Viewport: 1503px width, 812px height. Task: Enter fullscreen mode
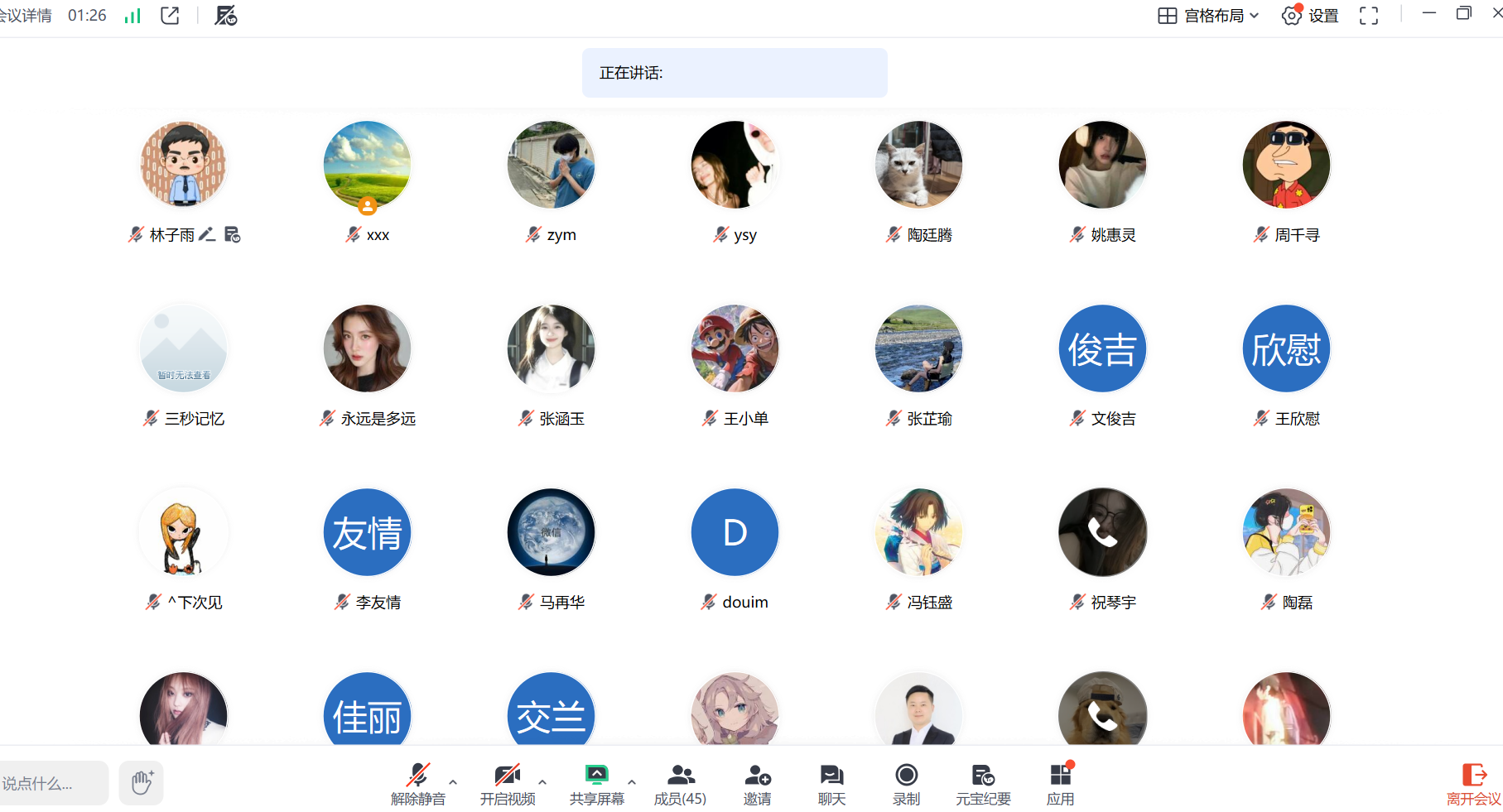click(x=1369, y=16)
